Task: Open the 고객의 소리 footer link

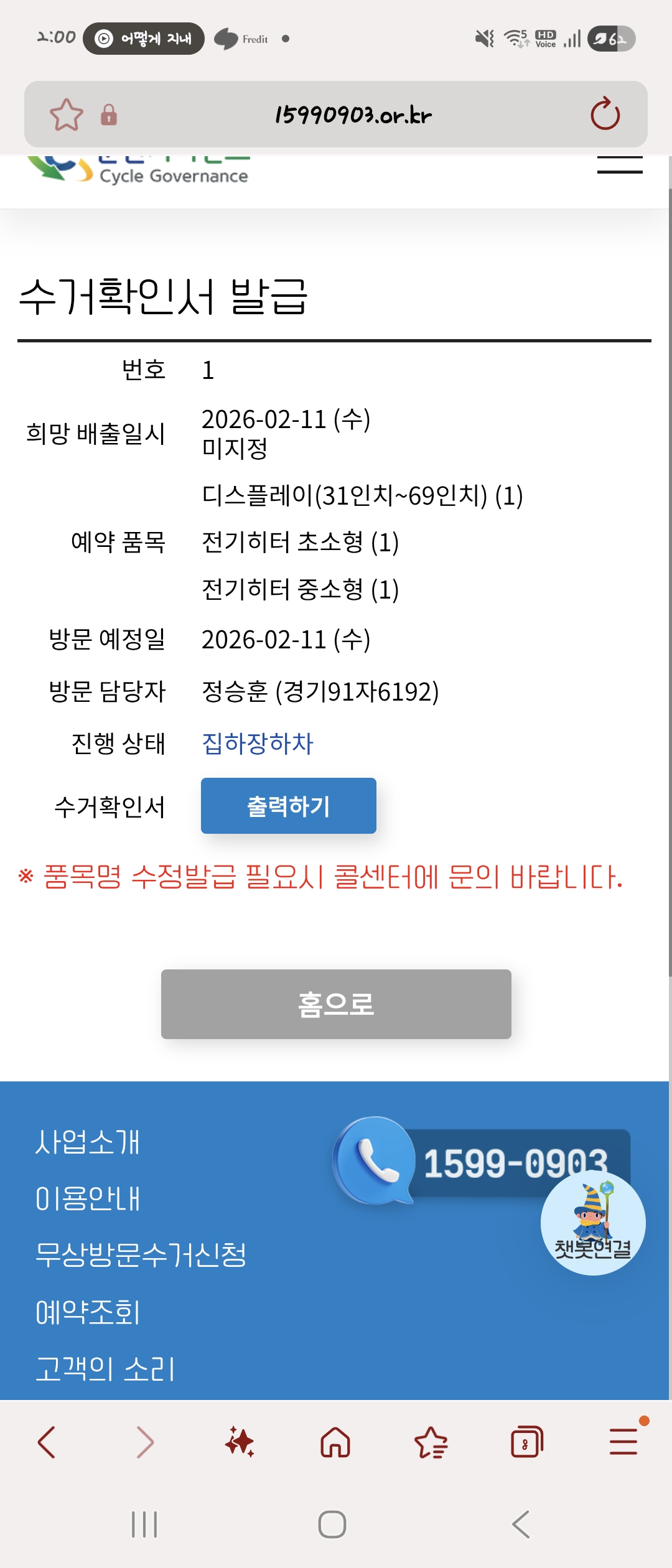Action: [x=105, y=1368]
